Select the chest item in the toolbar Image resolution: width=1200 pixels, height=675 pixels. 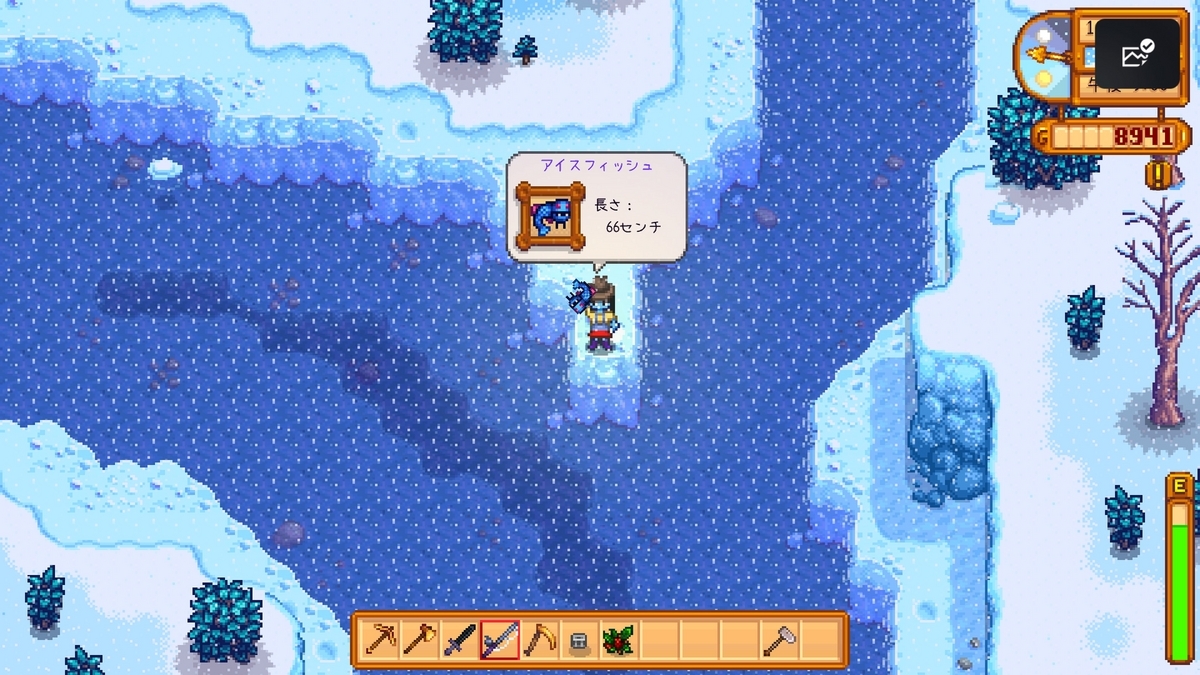coord(578,640)
